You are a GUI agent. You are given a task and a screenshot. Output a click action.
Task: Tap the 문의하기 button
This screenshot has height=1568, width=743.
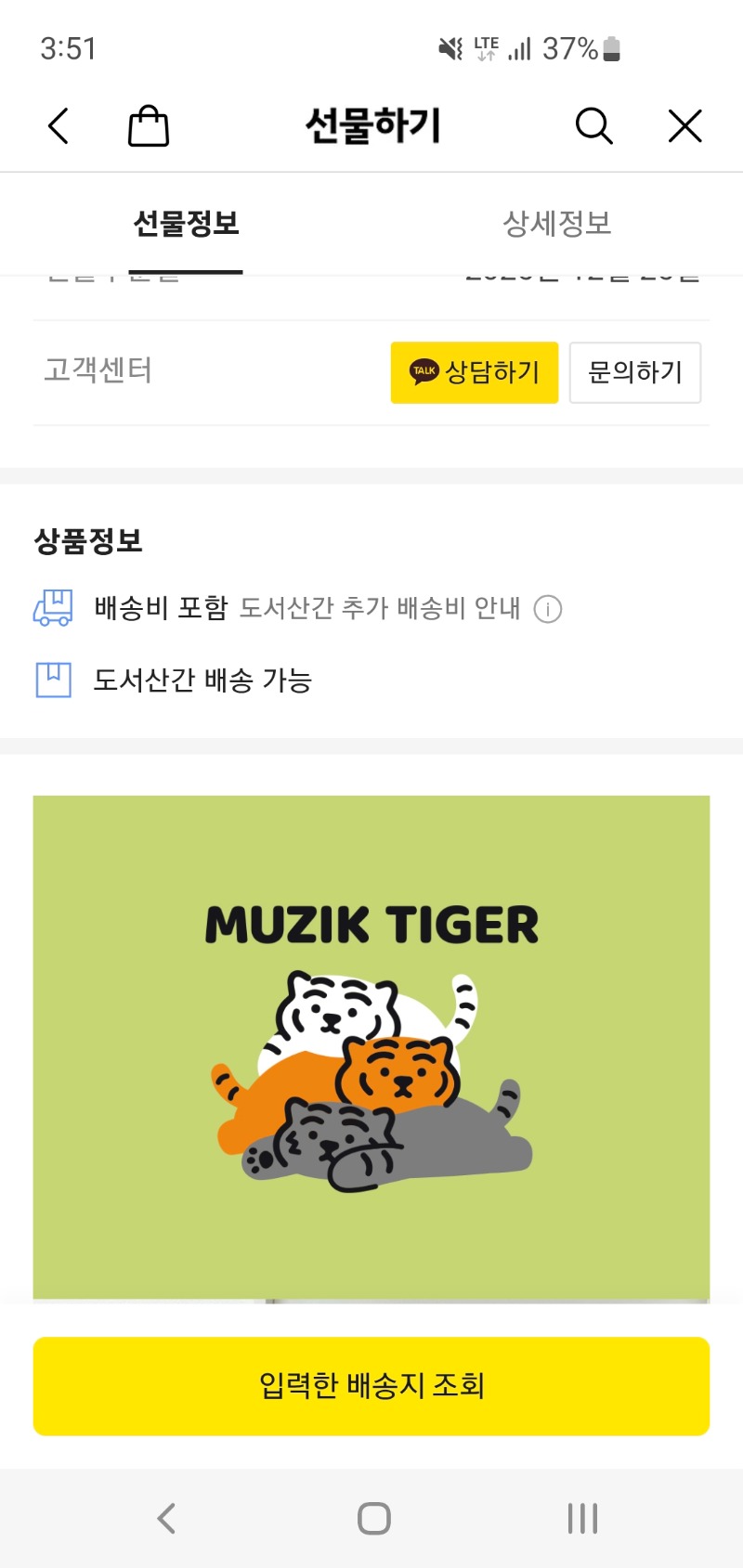(x=635, y=372)
